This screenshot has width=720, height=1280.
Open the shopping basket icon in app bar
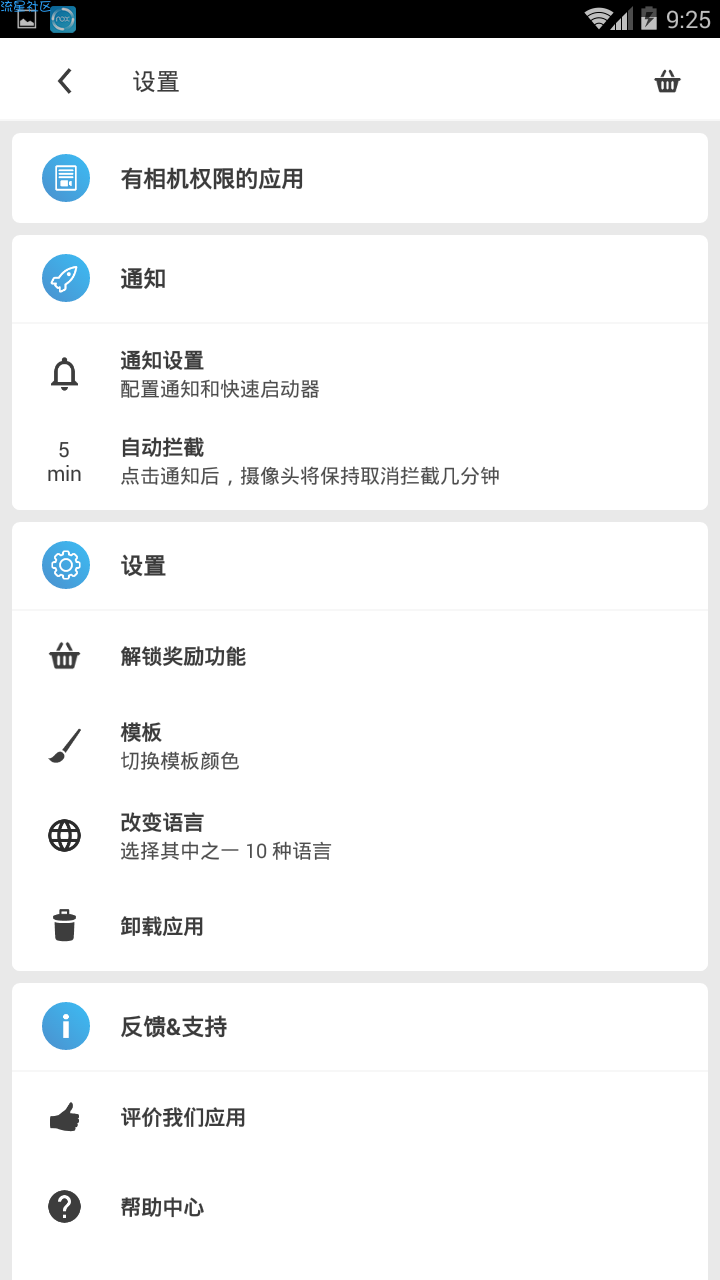[668, 81]
